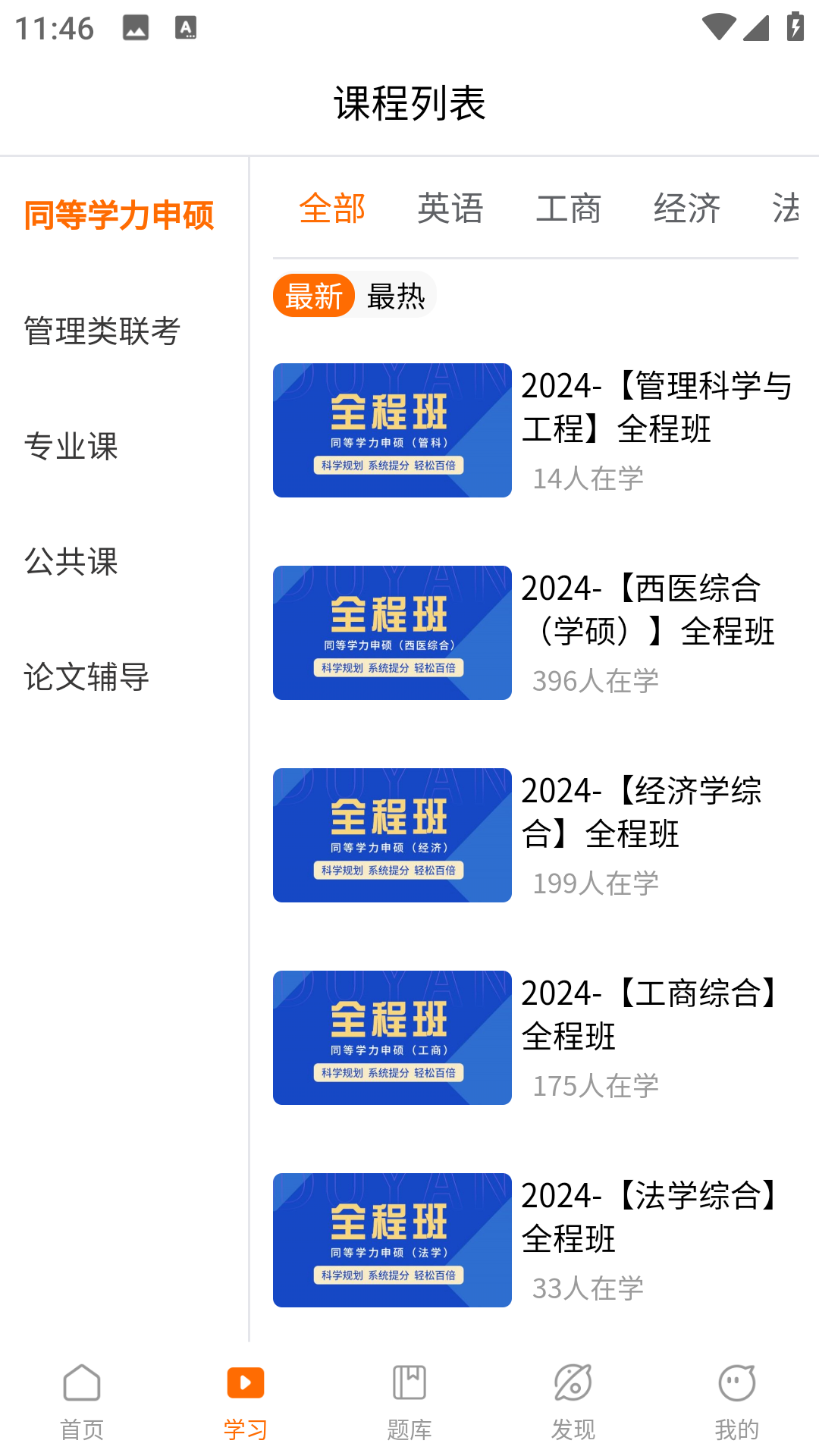View the 法学综合 全程班 course
Screen dimensions: 819x1456
(535, 1240)
